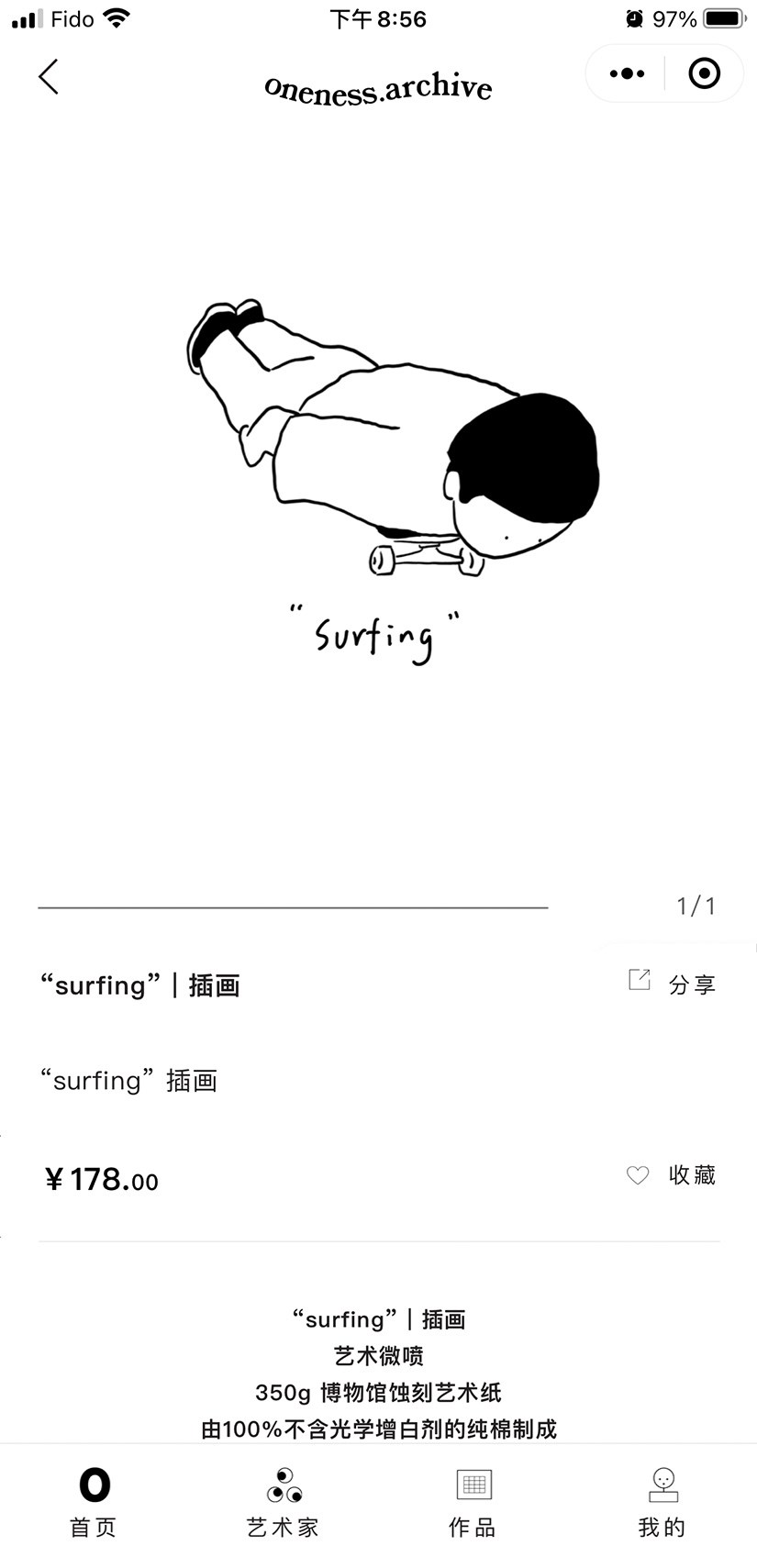Open the 艺术家 artists tab
757x1568 pixels.
(x=284, y=1501)
